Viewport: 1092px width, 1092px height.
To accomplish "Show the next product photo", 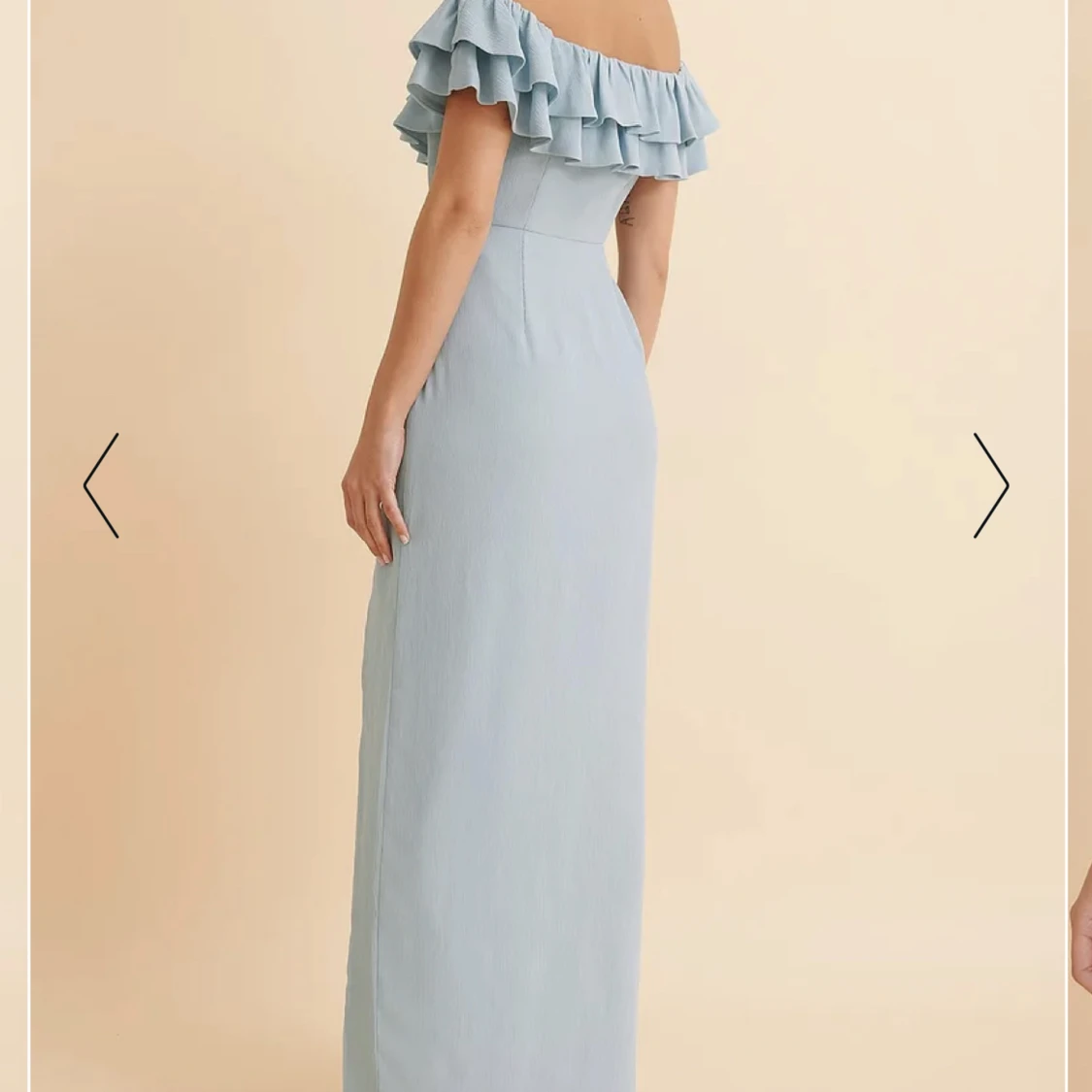I will coord(990,485).
